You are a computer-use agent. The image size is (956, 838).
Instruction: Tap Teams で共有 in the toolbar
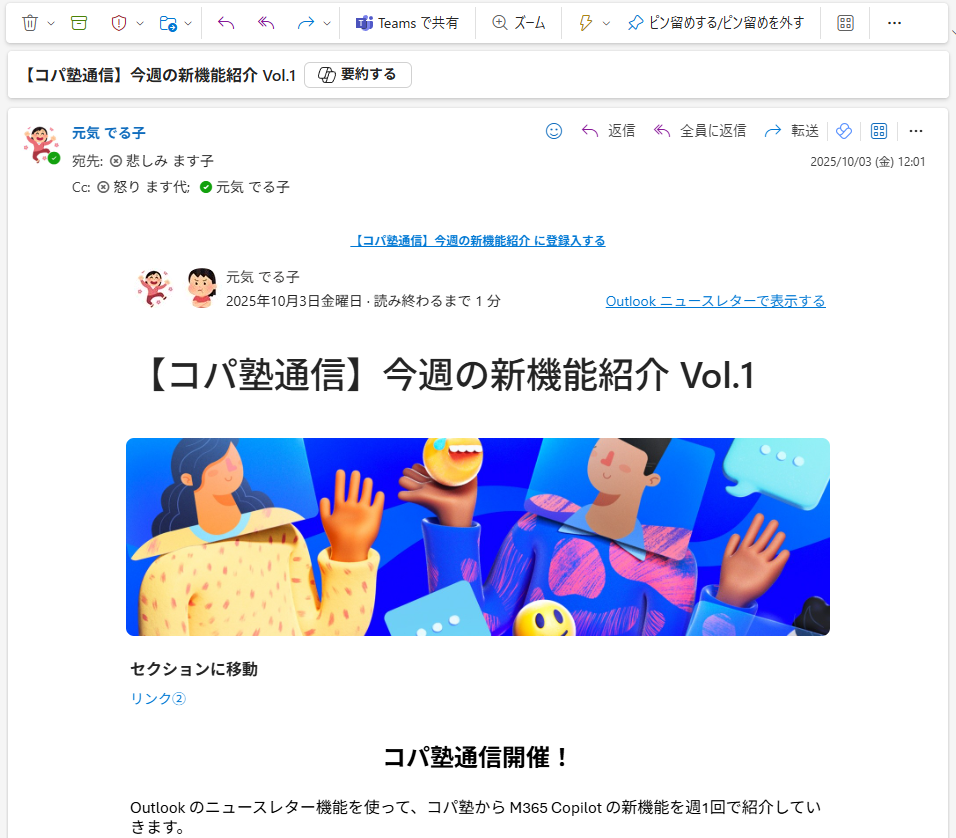click(x=407, y=23)
